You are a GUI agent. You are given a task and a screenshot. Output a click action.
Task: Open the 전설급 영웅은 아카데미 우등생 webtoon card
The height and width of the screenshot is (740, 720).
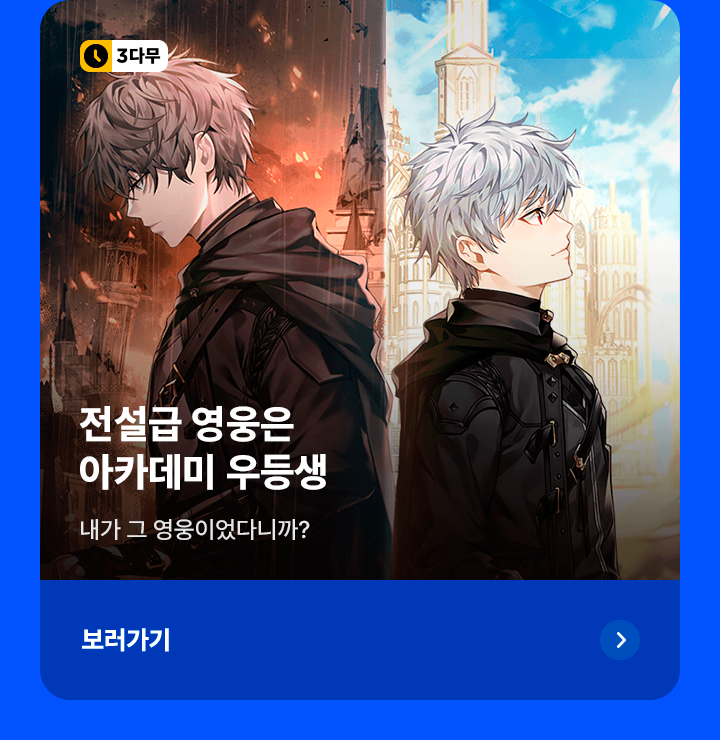pos(360,300)
